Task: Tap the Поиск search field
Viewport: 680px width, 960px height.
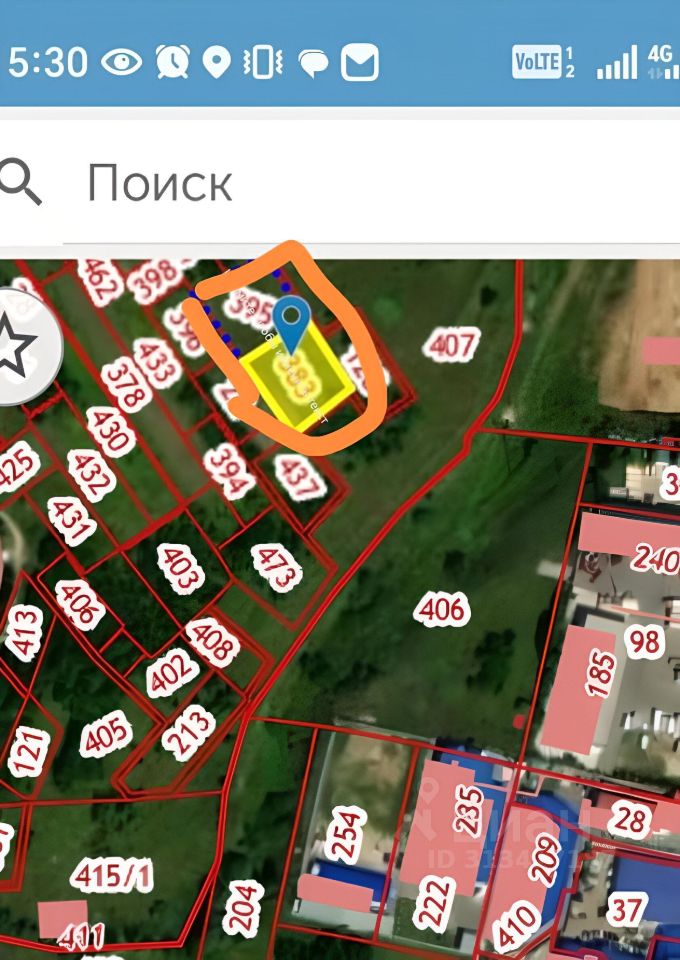Action: point(370,184)
